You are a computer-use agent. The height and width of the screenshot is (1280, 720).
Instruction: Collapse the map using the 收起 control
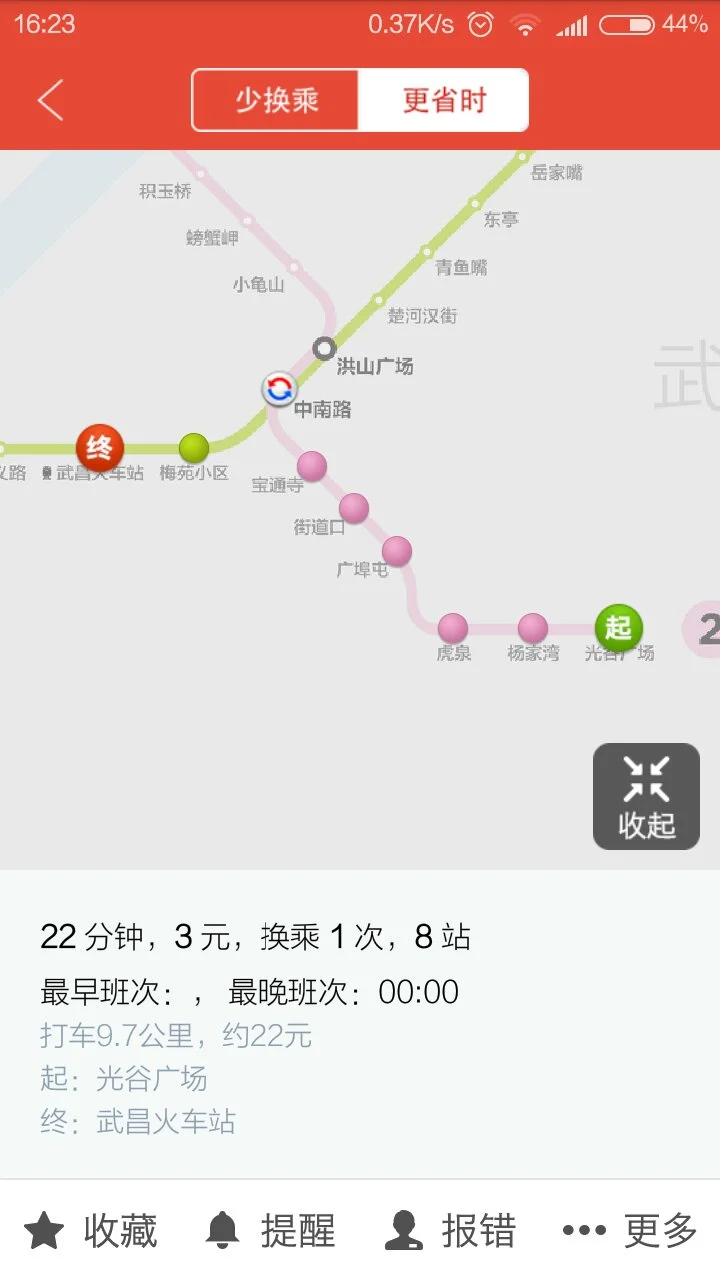[x=646, y=795]
